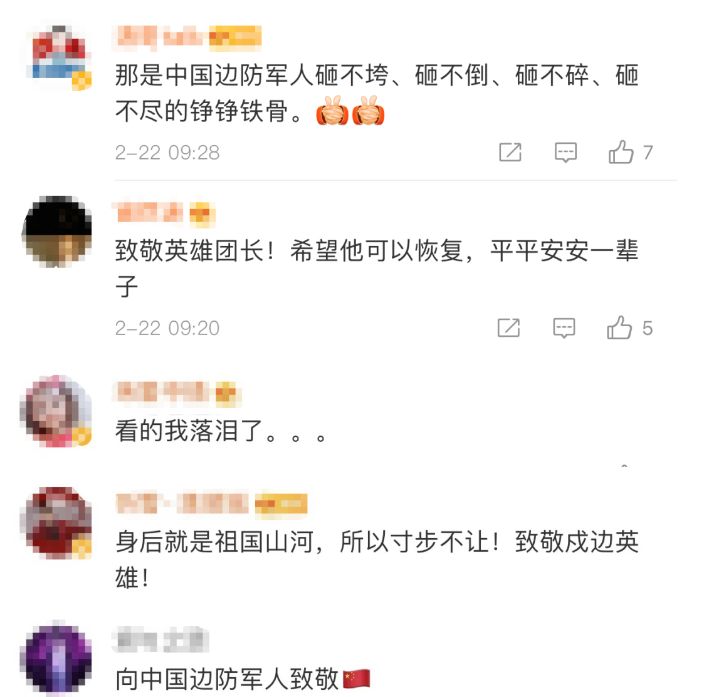Viewport: 719px width, 697px height.
Task: Like the comment posted at 2-22 09:28
Action: point(621,153)
